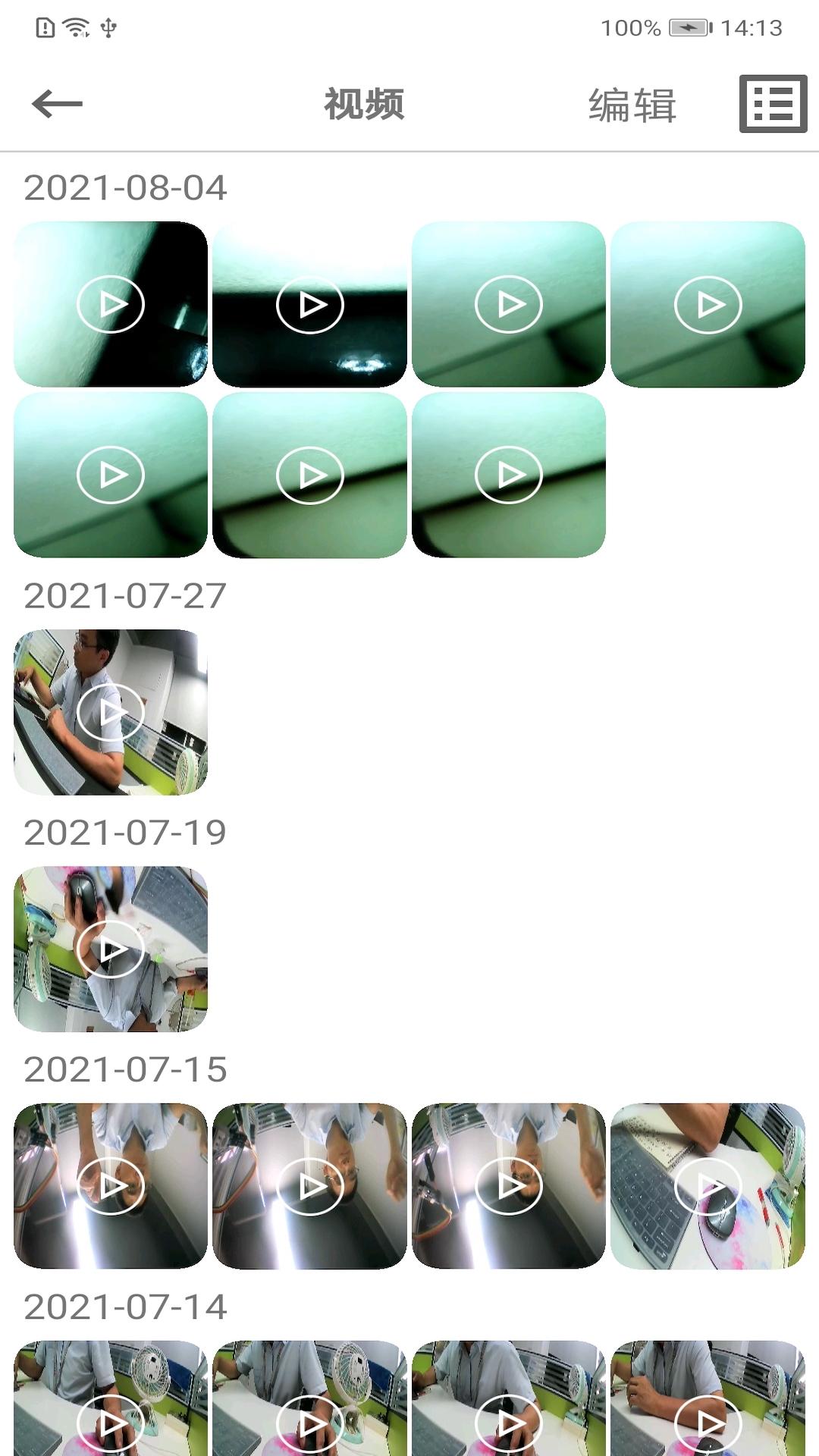The image size is (819, 1456).
Task: Play the video dated 2021-07-27
Action: [111, 712]
